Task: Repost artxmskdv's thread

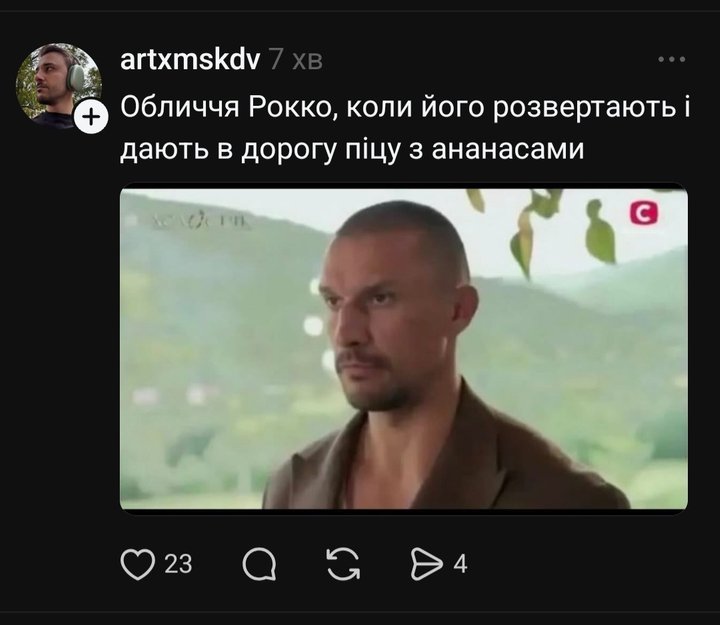Action: (x=343, y=565)
